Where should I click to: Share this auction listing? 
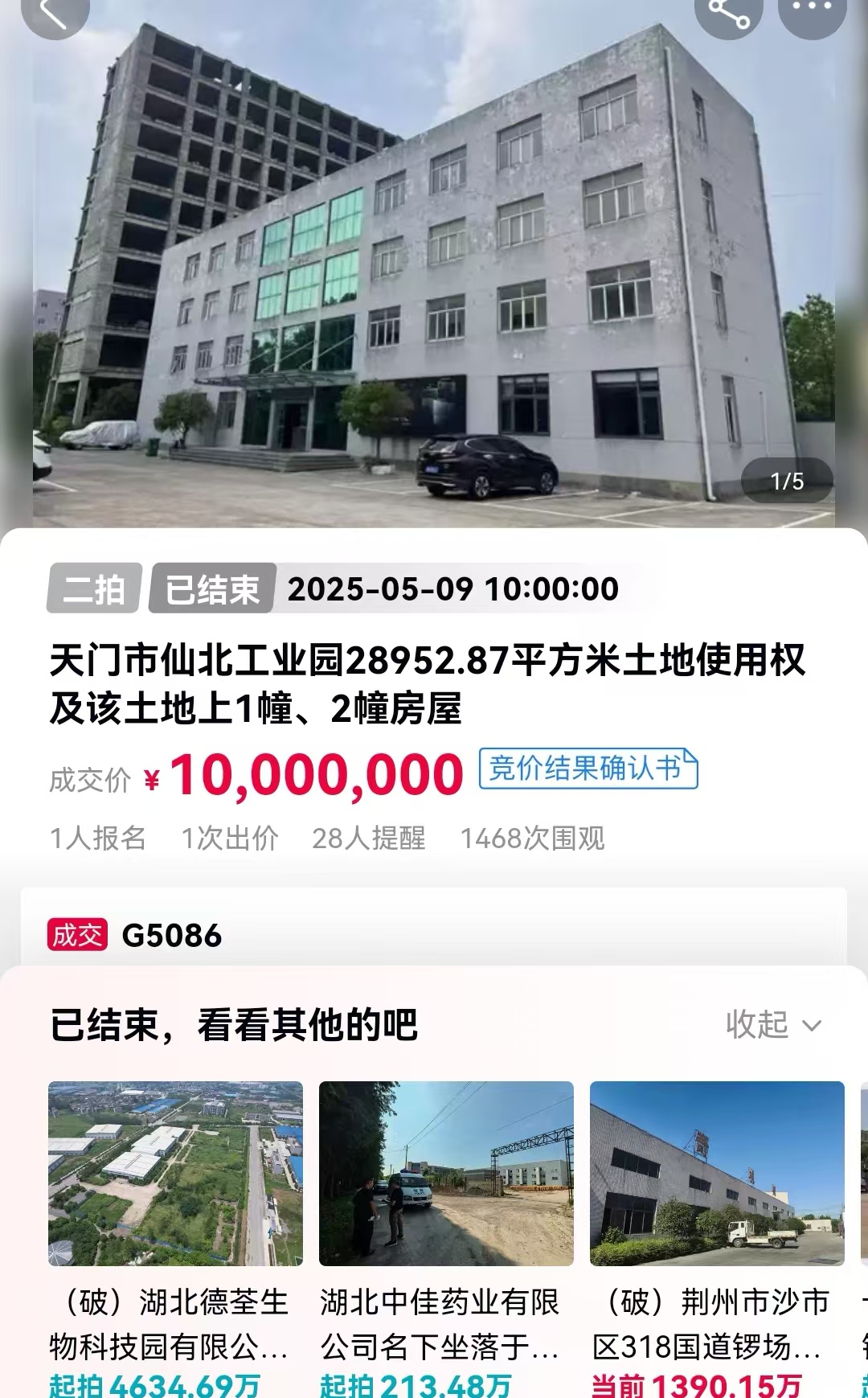(x=728, y=13)
